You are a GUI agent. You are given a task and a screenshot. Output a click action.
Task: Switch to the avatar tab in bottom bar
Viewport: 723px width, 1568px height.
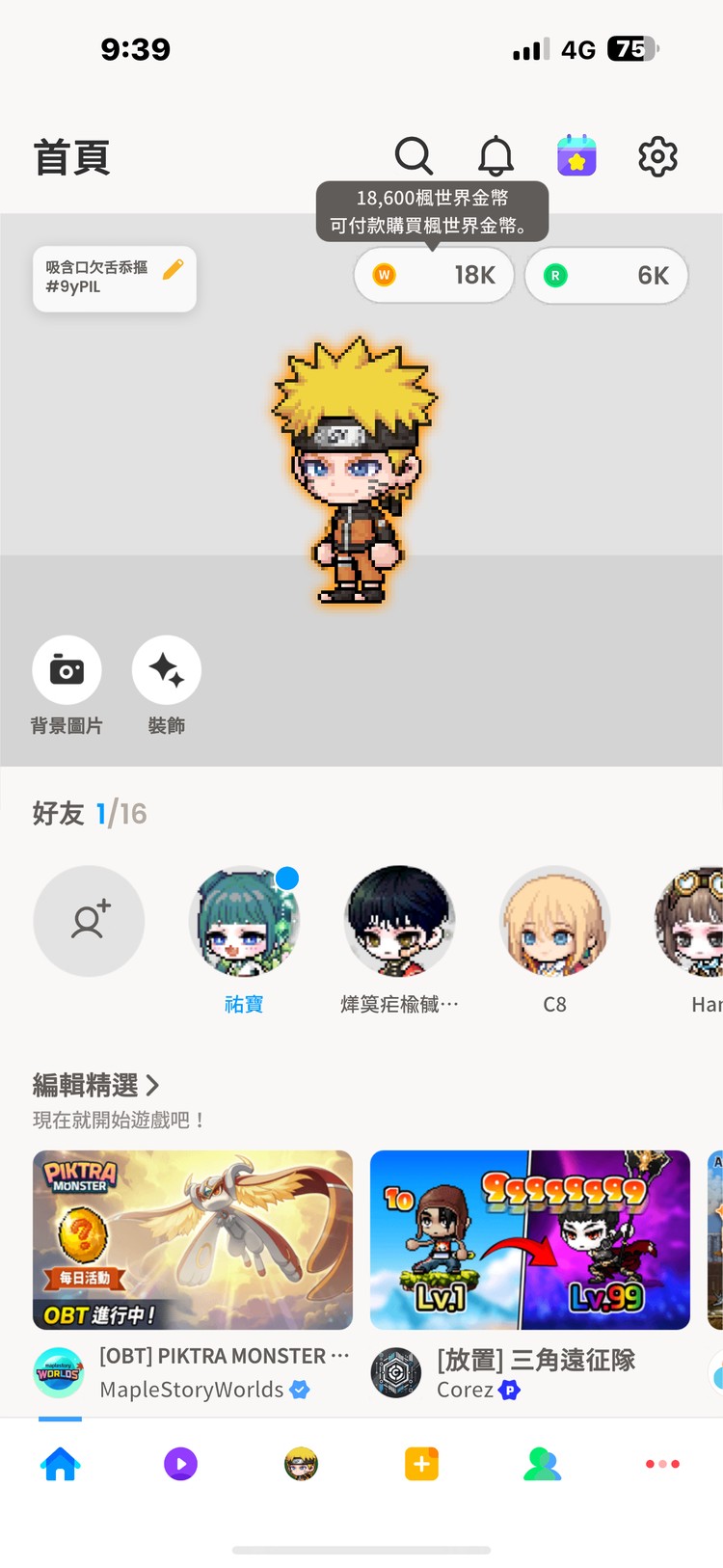point(301,1464)
